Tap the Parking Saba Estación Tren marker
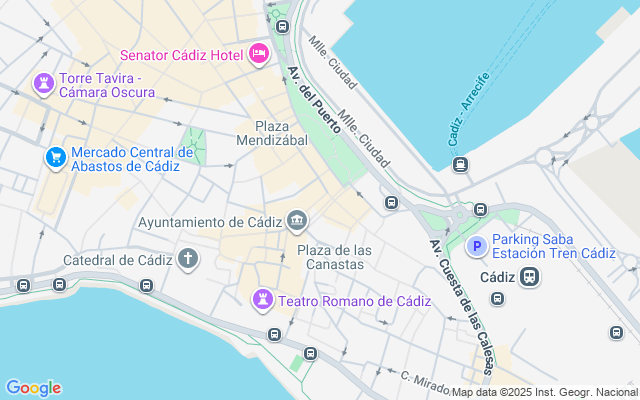 point(477,246)
